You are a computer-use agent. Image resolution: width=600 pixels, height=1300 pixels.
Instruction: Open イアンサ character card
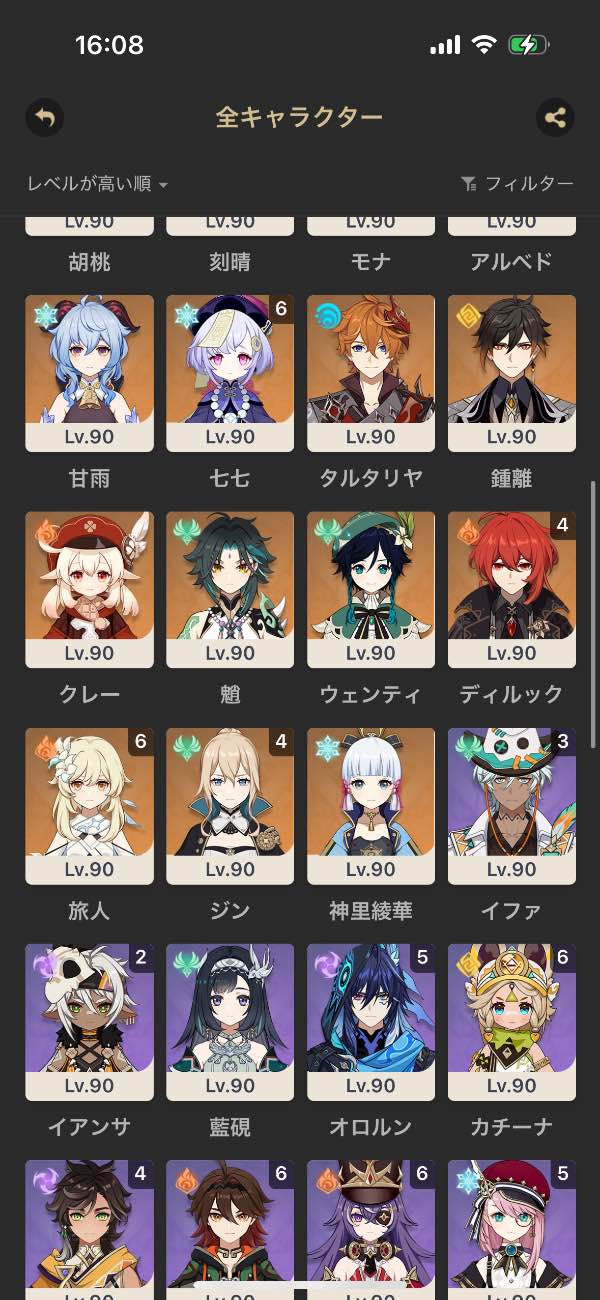tap(89, 1021)
